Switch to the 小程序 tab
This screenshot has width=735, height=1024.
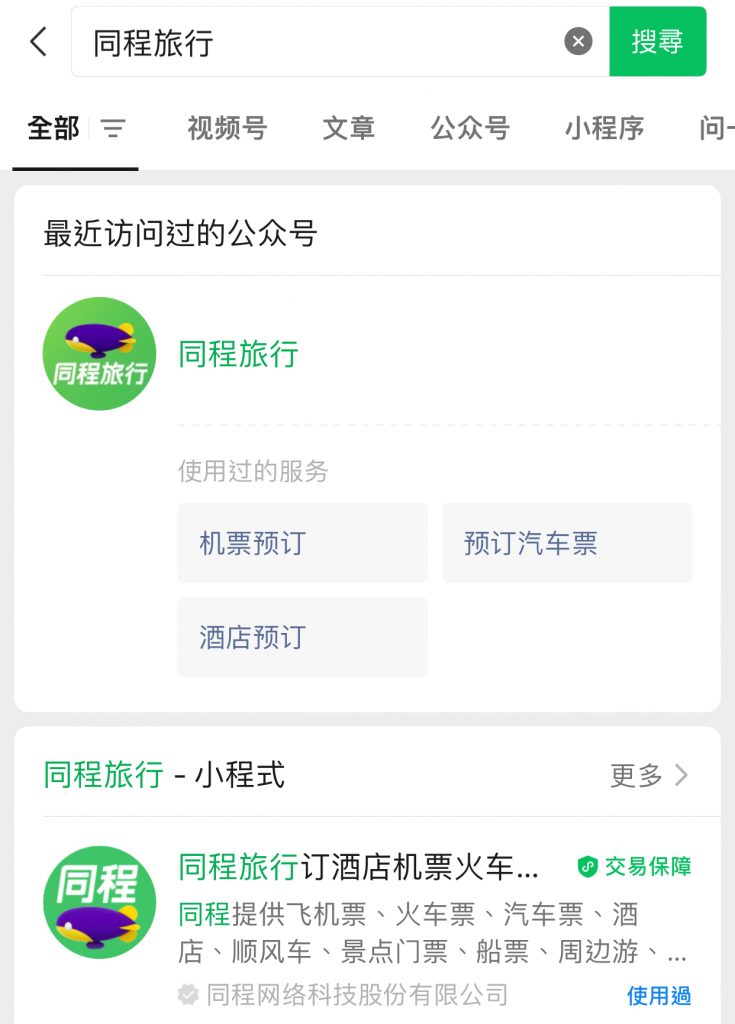click(x=604, y=129)
